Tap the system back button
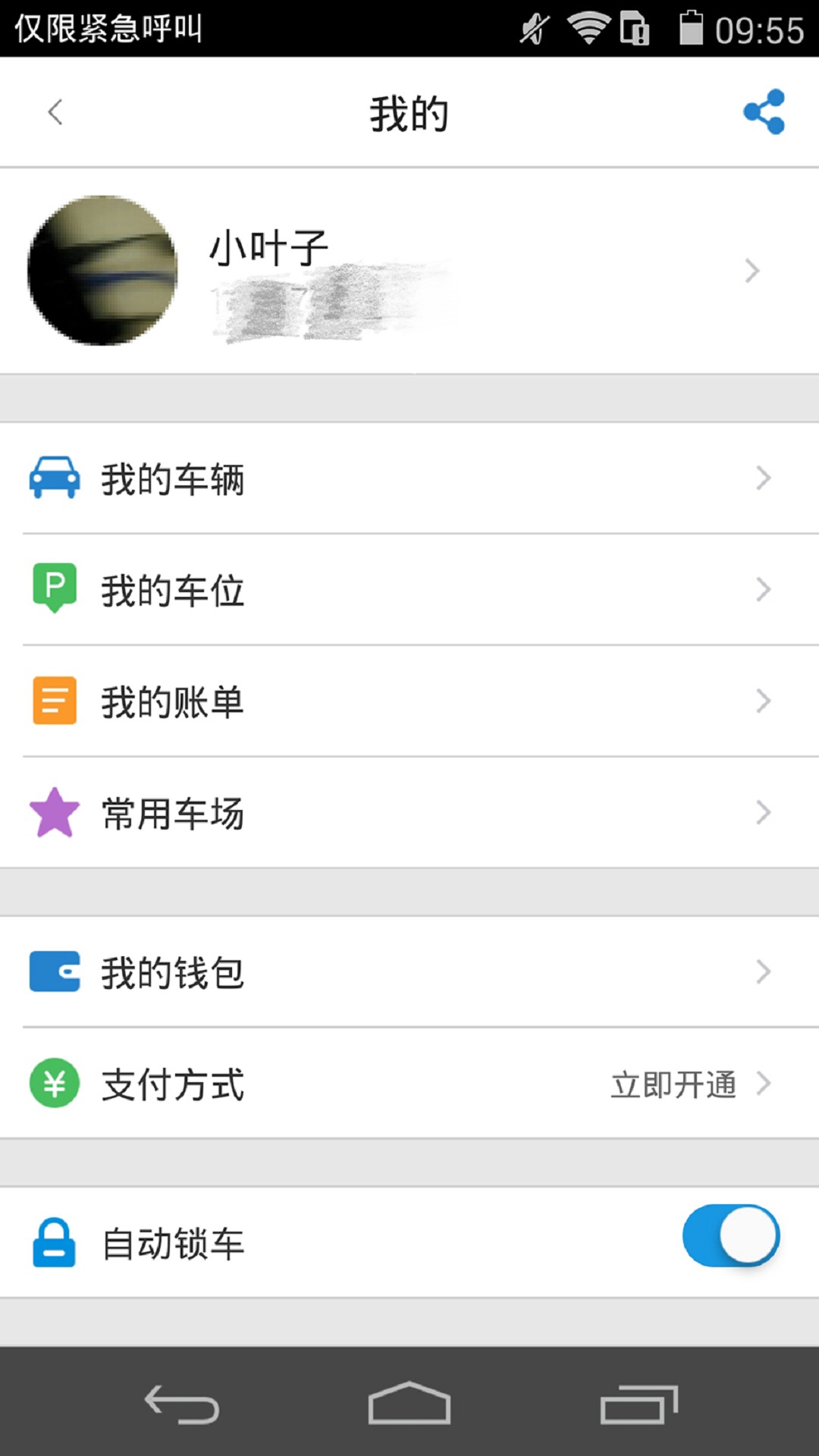Screen dimensions: 819x1456 point(182,1404)
